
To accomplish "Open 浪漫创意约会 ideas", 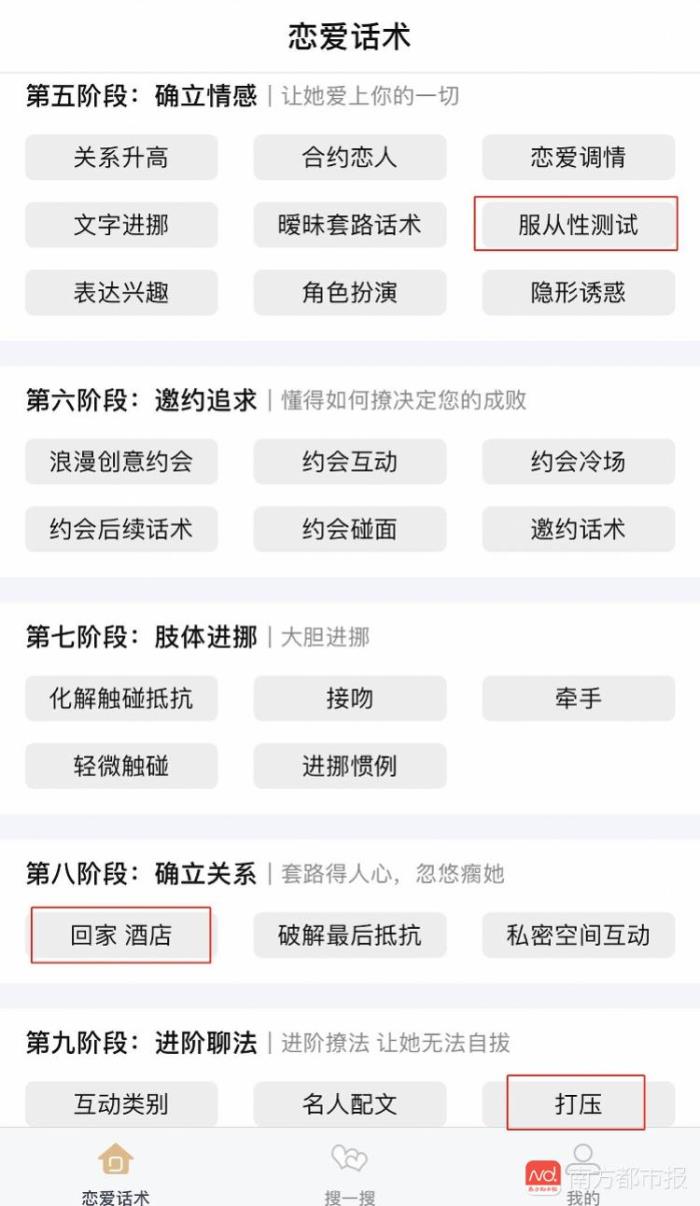I will tap(121, 461).
